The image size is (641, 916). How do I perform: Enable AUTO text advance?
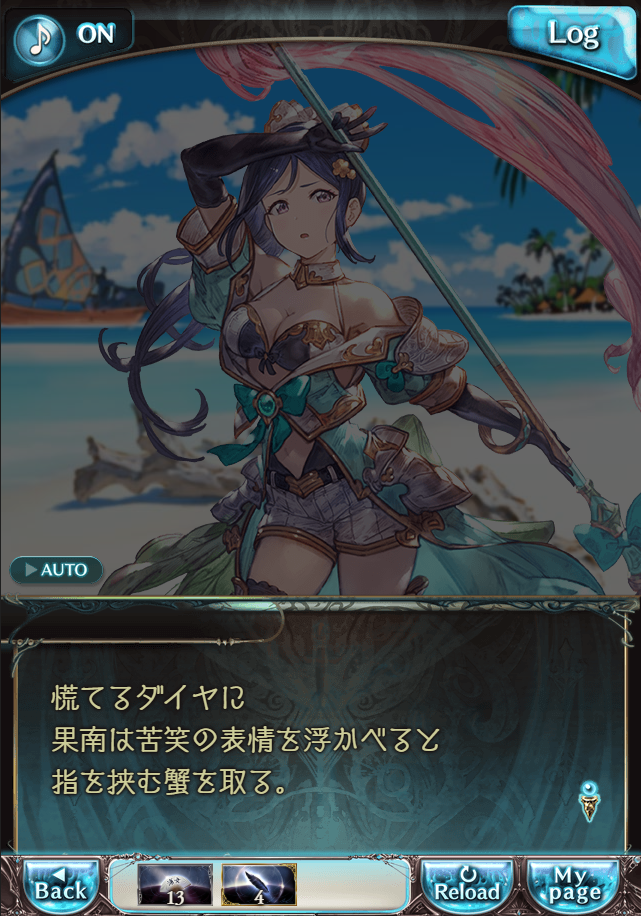tap(57, 571)
